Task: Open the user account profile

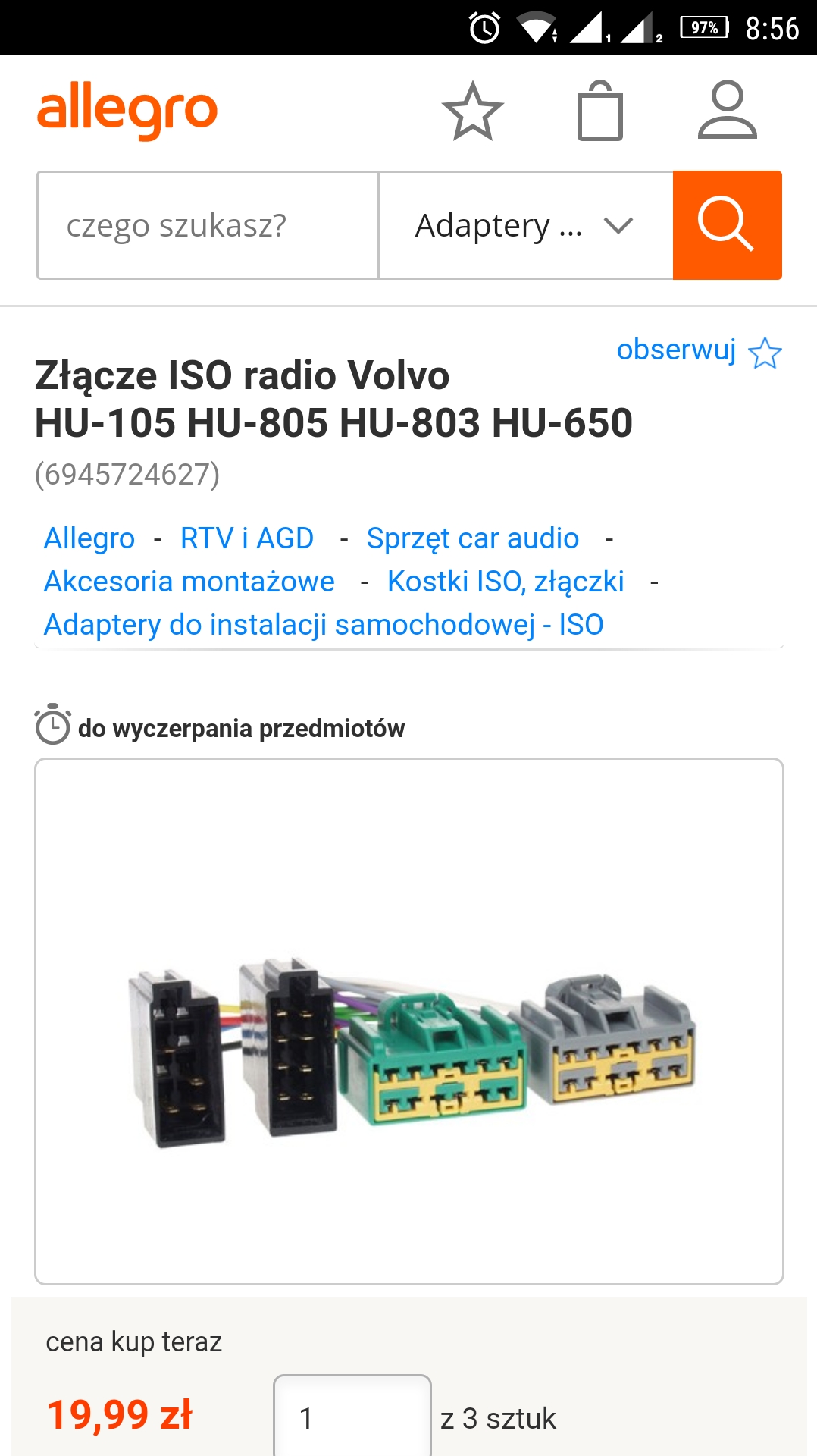Action: pyautogui.click(x=727, y=111)
